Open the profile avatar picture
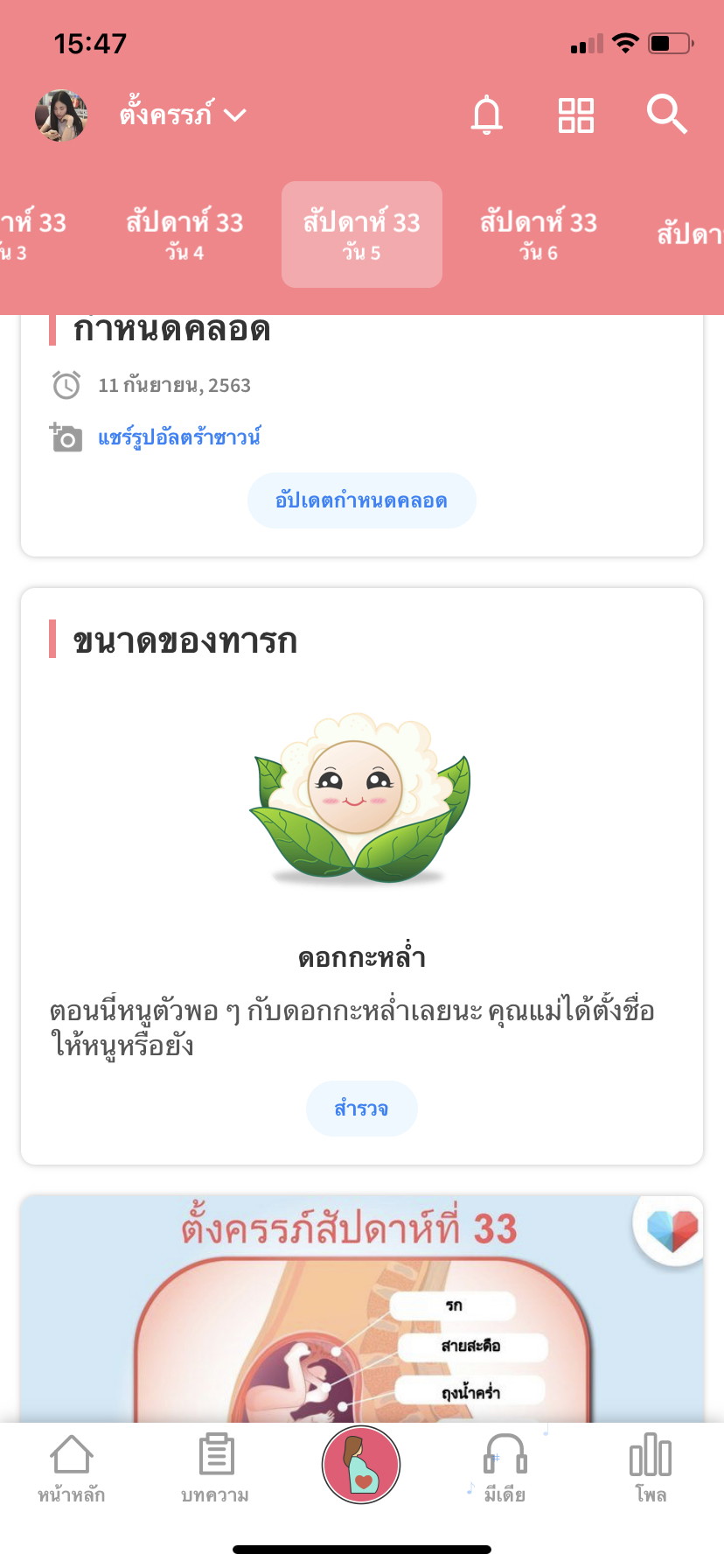The width and height of the screenshot is (724, 1568). [61, 115]
